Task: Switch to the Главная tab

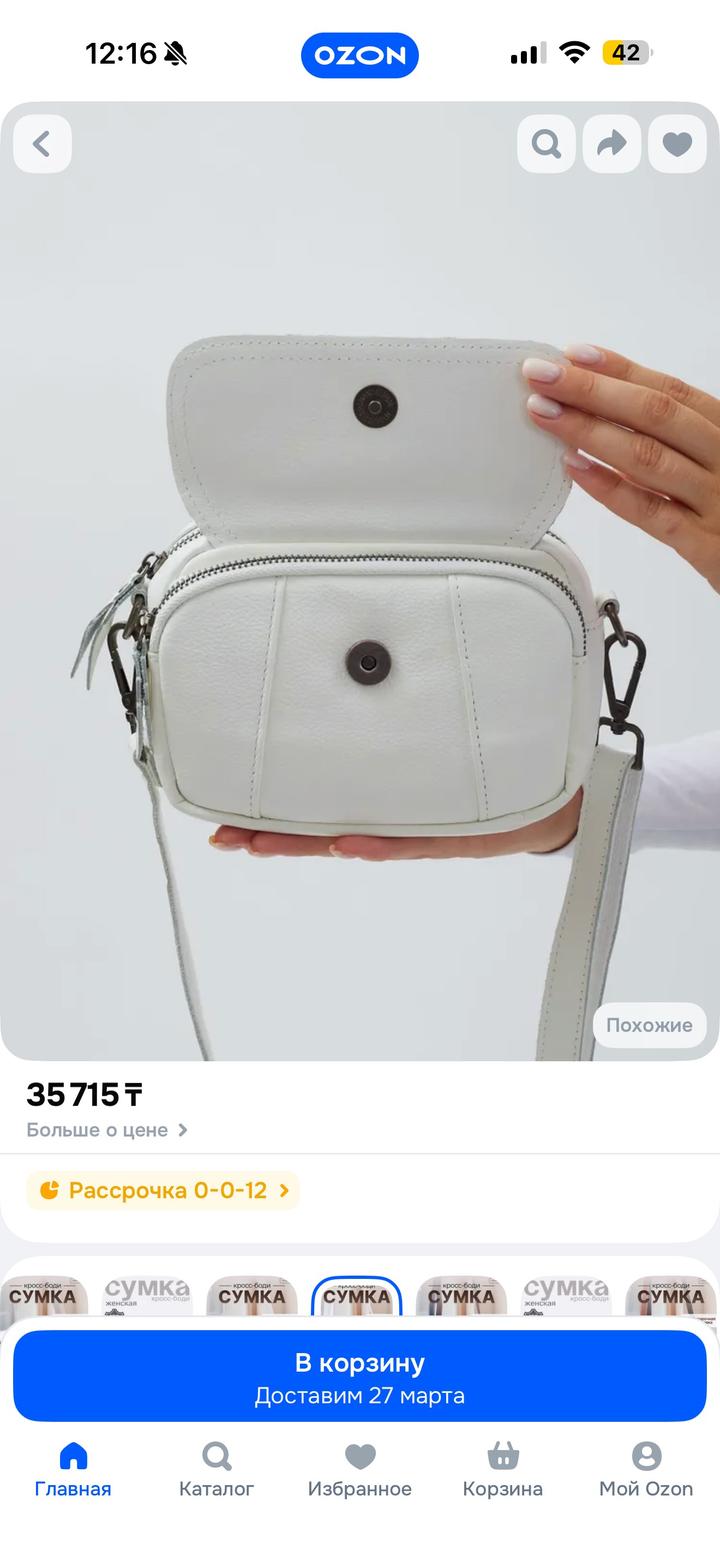Action: coord(73,1469)
